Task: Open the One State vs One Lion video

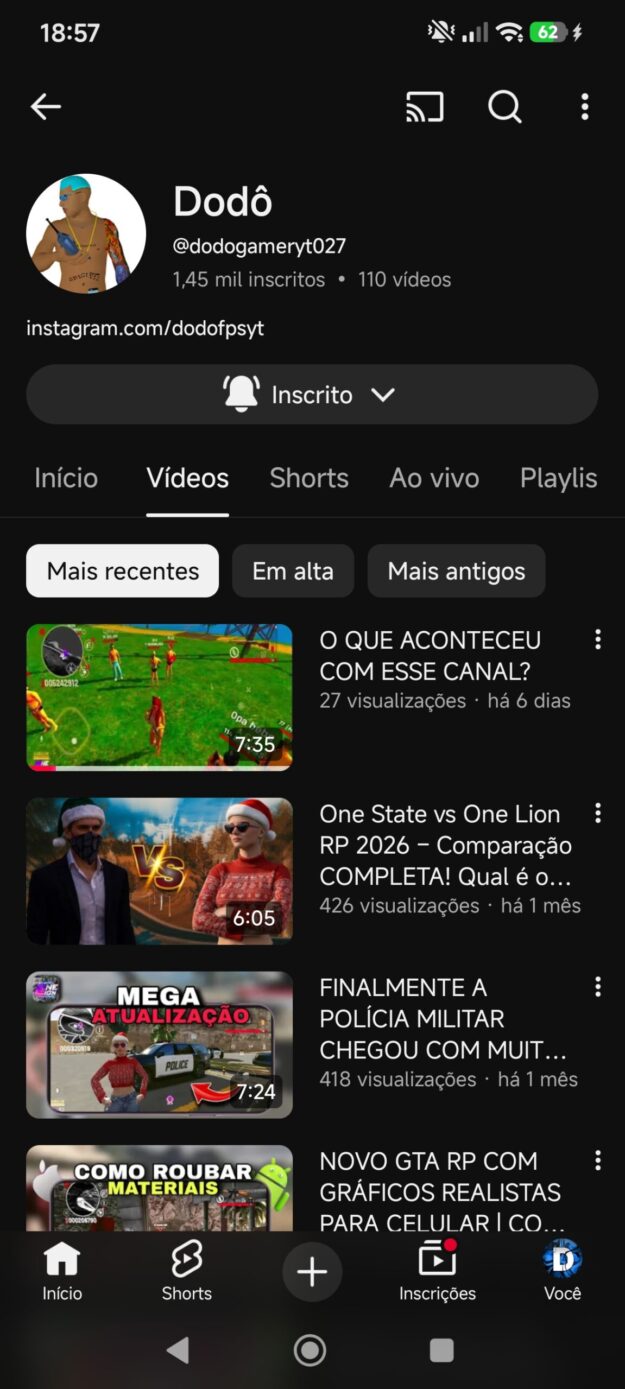Action: [x=159, y=871]
